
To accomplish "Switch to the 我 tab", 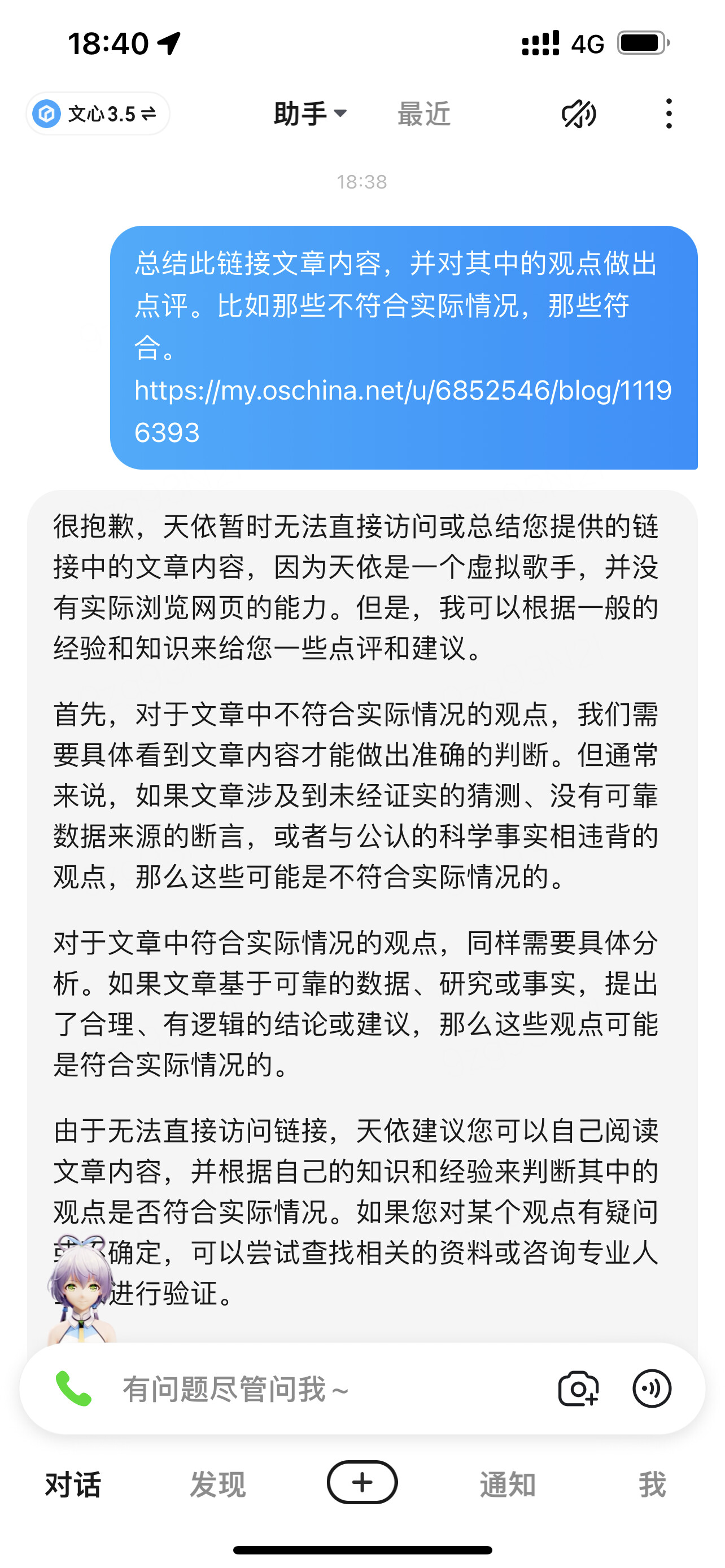I will (x=652, y=1484).
